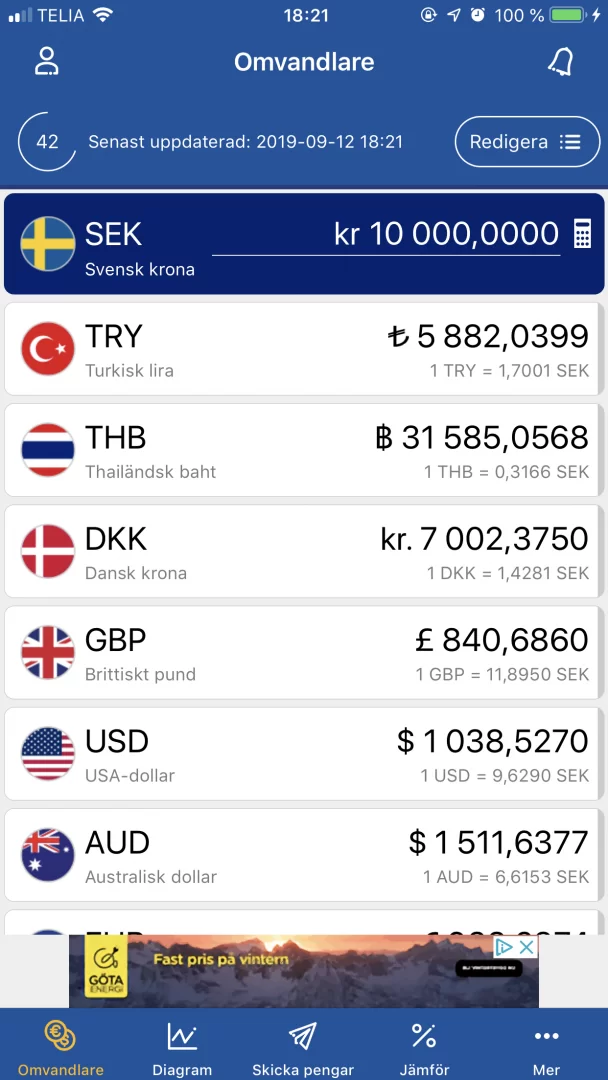This screenshot has height=1080, width=608.
Task: Refresh rates with the 42 countdown circle
Action: (47, 142)
